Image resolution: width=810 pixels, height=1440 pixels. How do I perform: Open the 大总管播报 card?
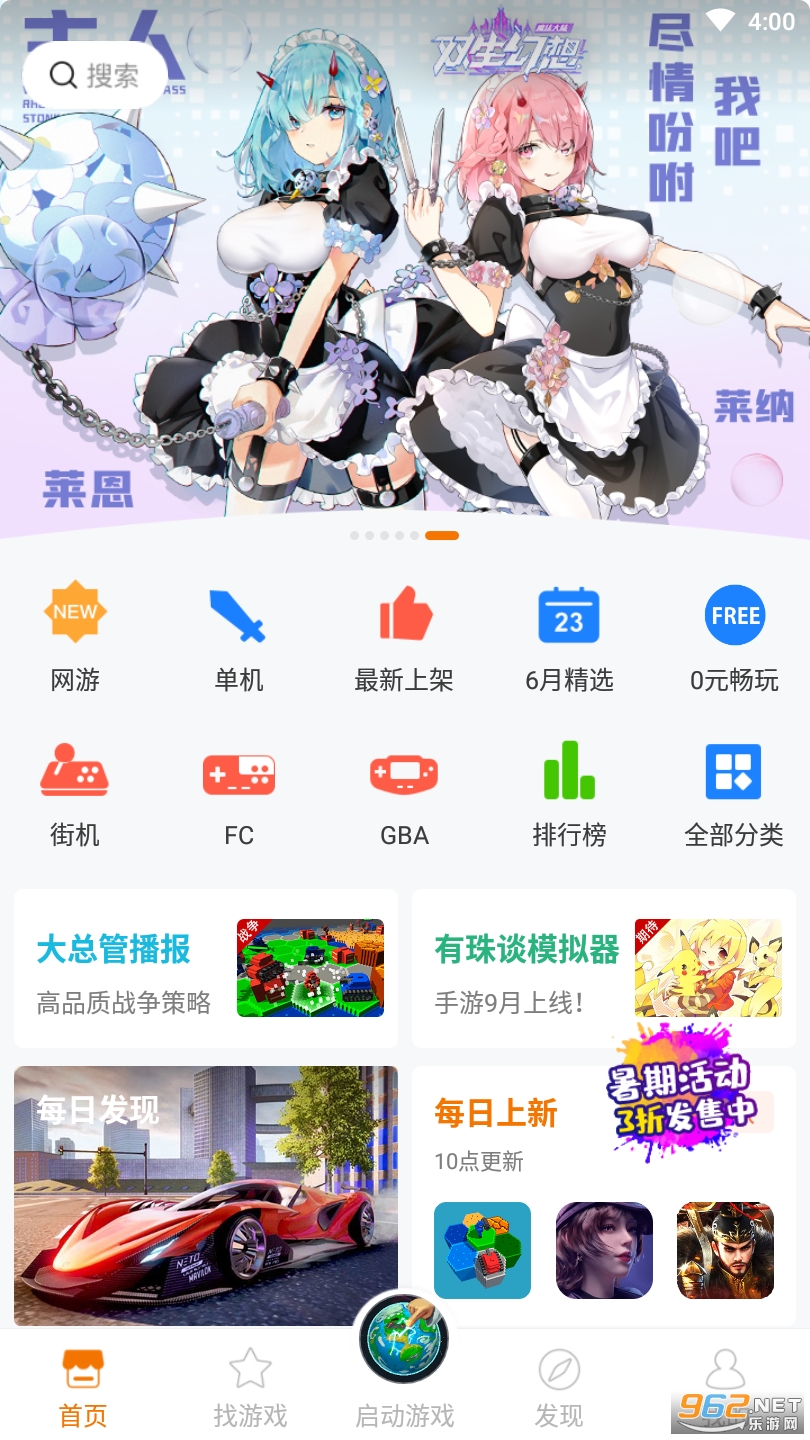point(206,968)
